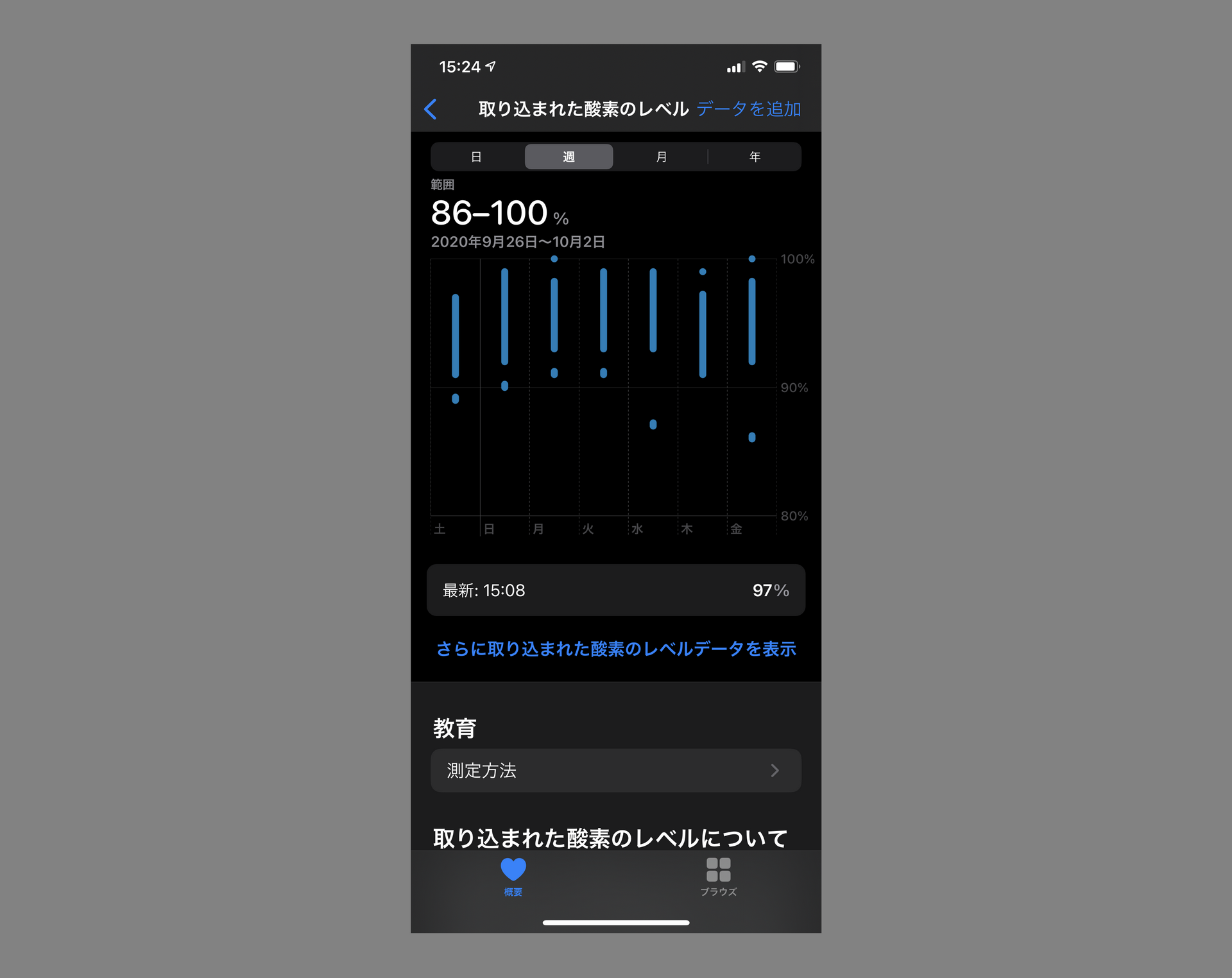Switch to the 月 (month) view
Image resolution: width=1232 pixels, height=978 pixels.
click(662, 157)
